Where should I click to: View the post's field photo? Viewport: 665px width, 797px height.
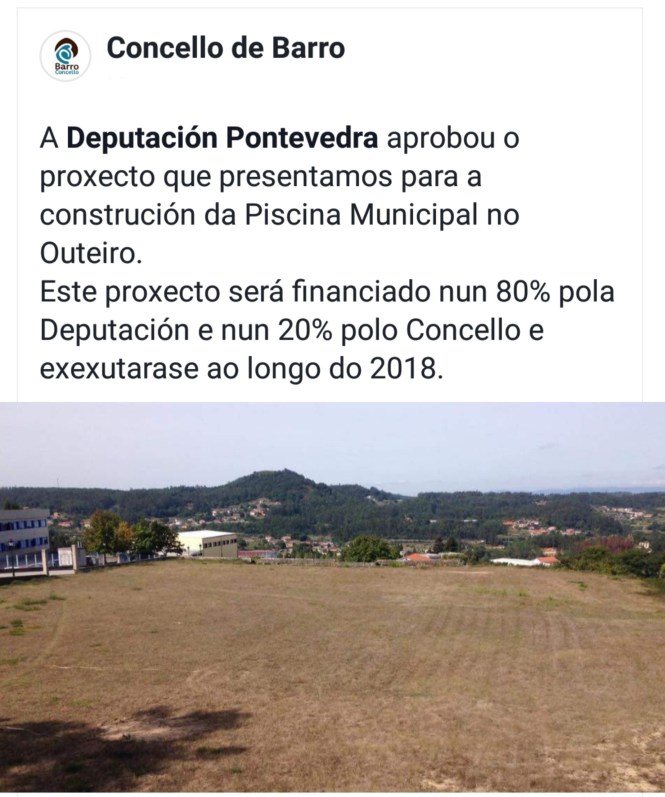click(332, 598)
